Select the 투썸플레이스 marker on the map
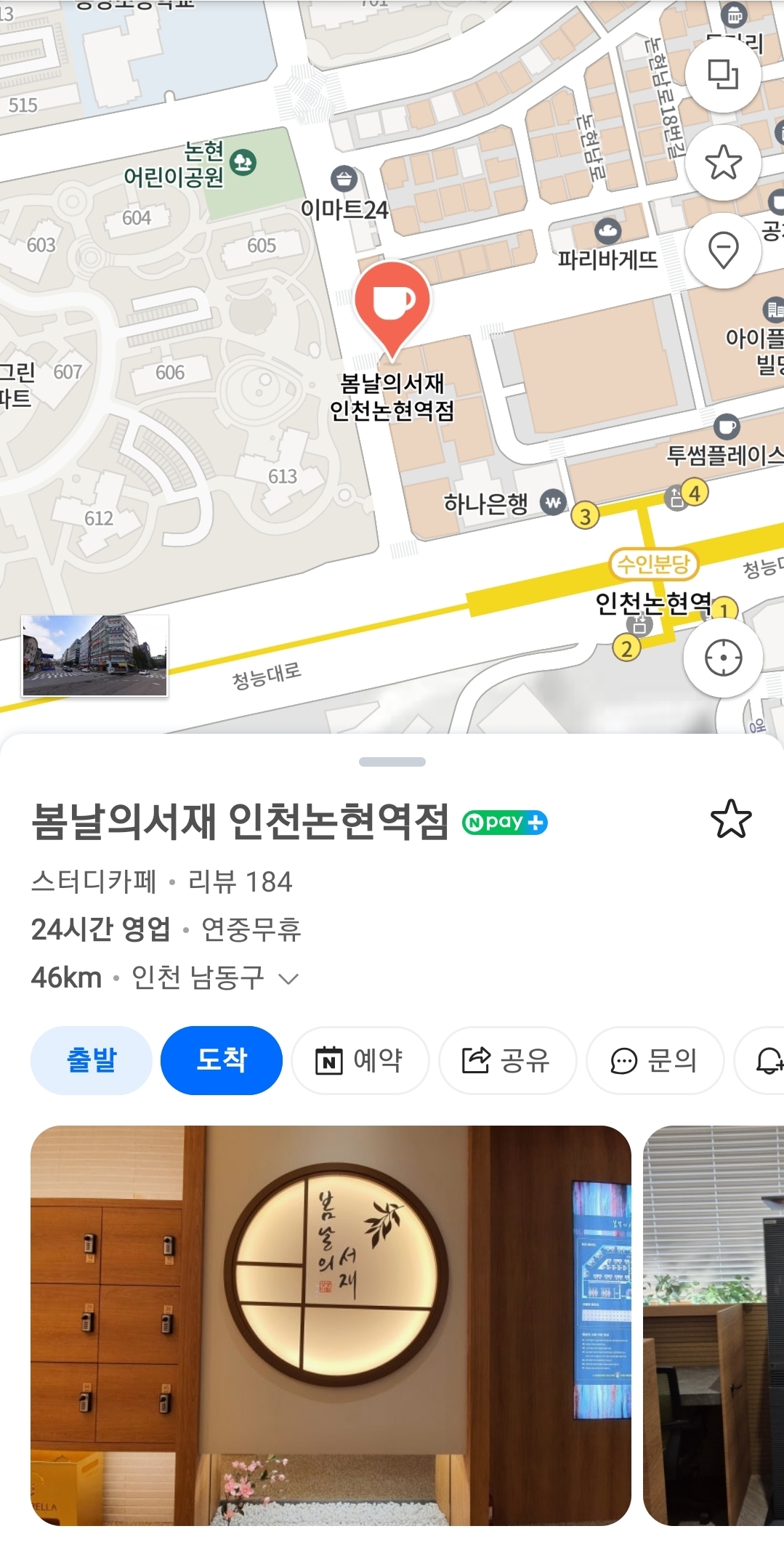 point(727,427)
